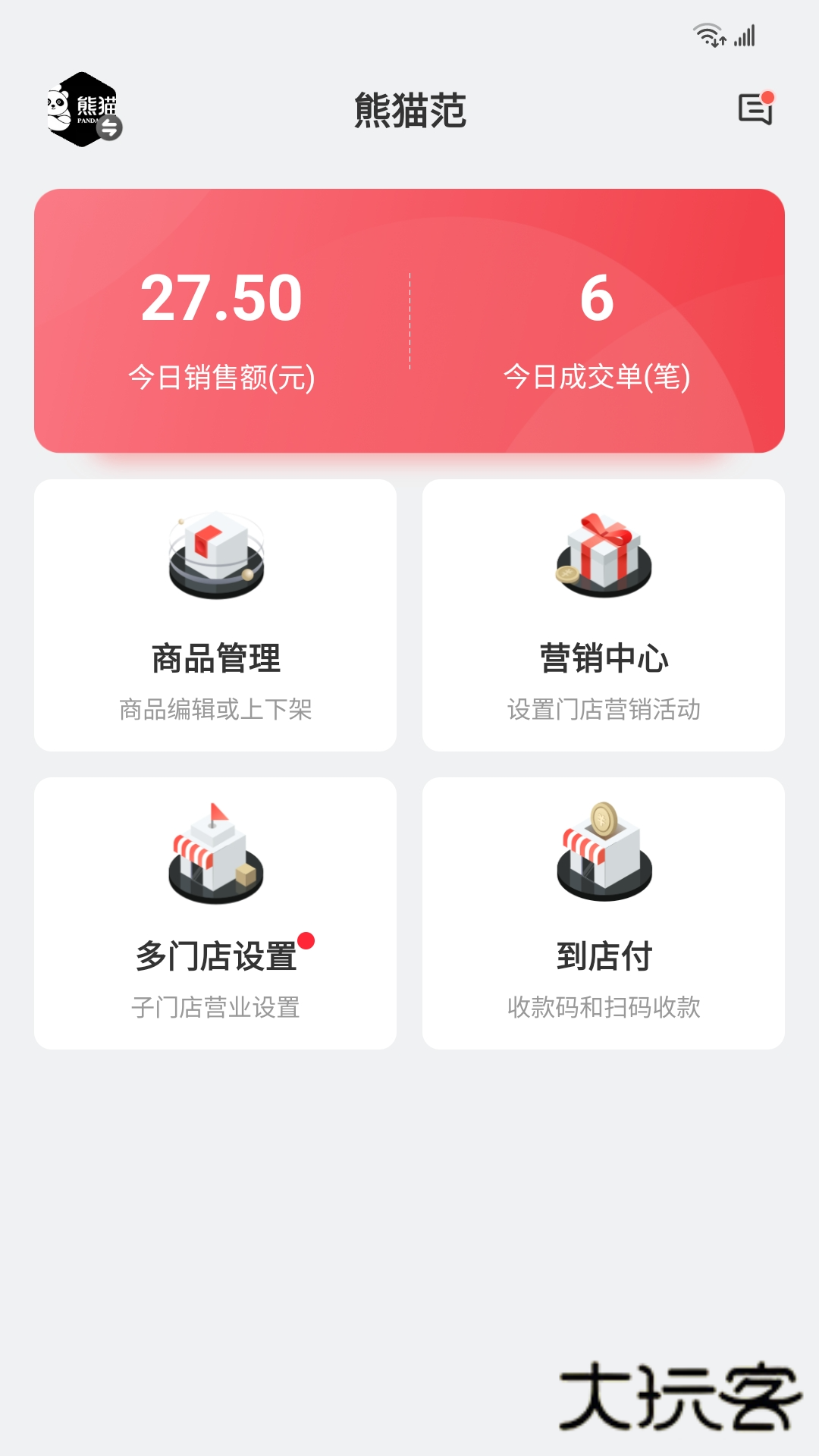The image size is (819, 1456).
Task: Click the app title 熊猫范
Action: coord(409,108)
